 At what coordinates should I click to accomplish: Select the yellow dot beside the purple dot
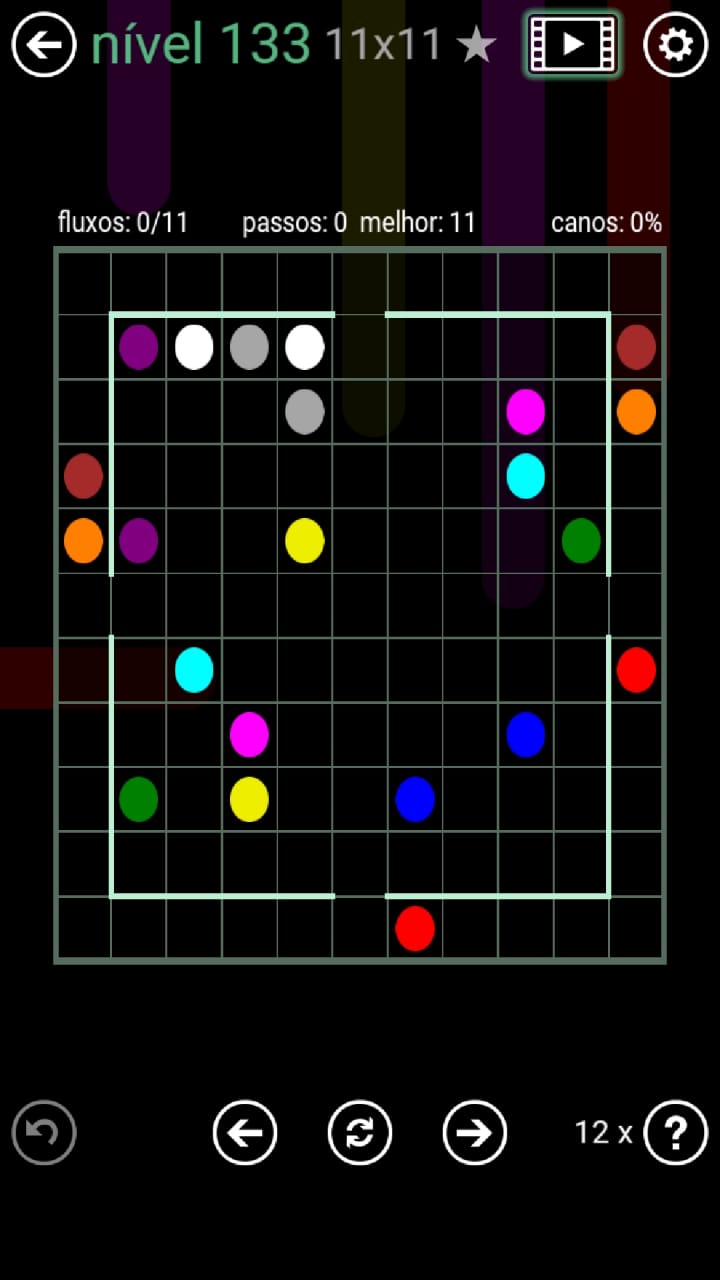tap(305, 540)
